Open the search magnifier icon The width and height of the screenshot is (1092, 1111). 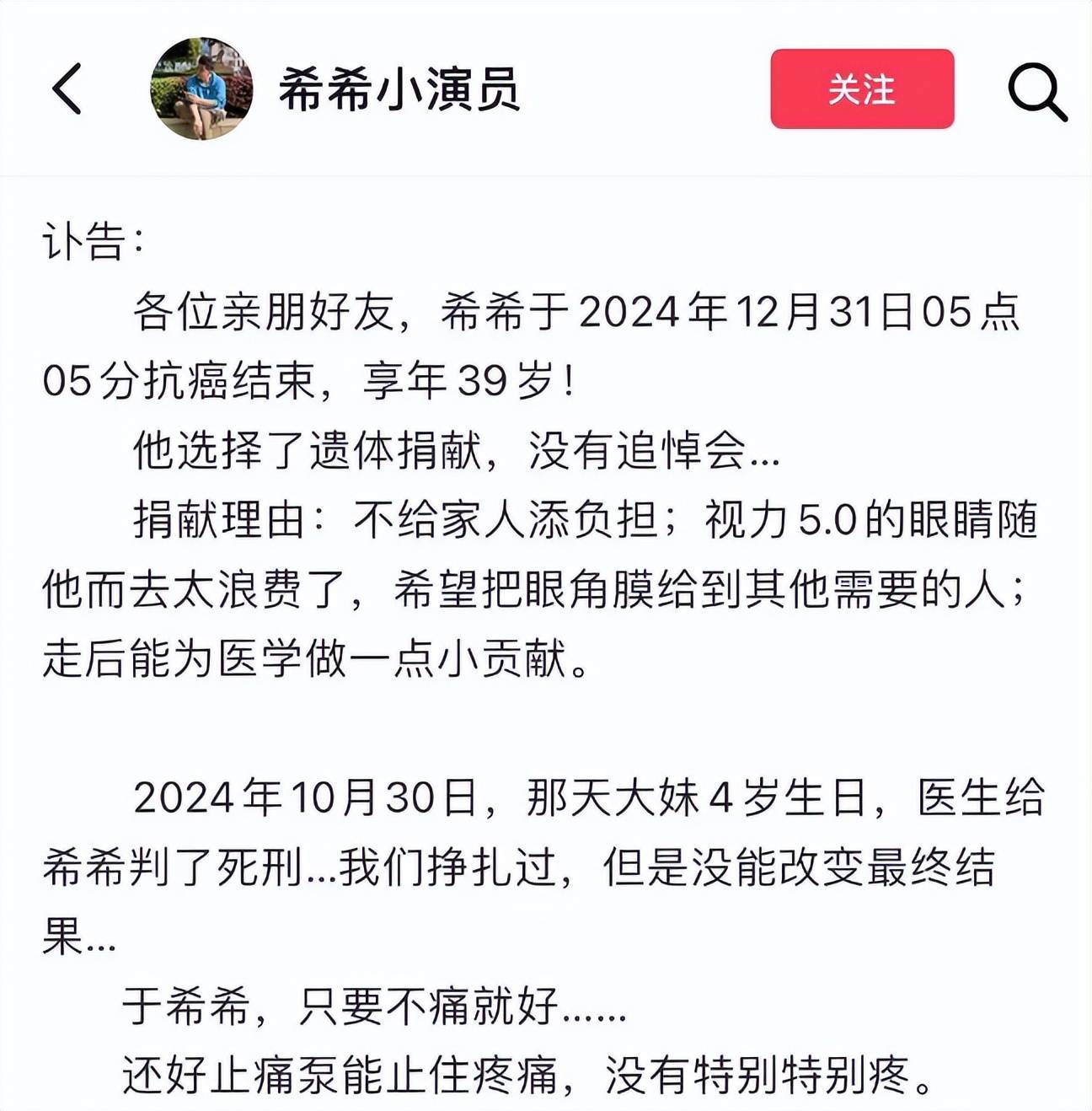coord(1036,91)
